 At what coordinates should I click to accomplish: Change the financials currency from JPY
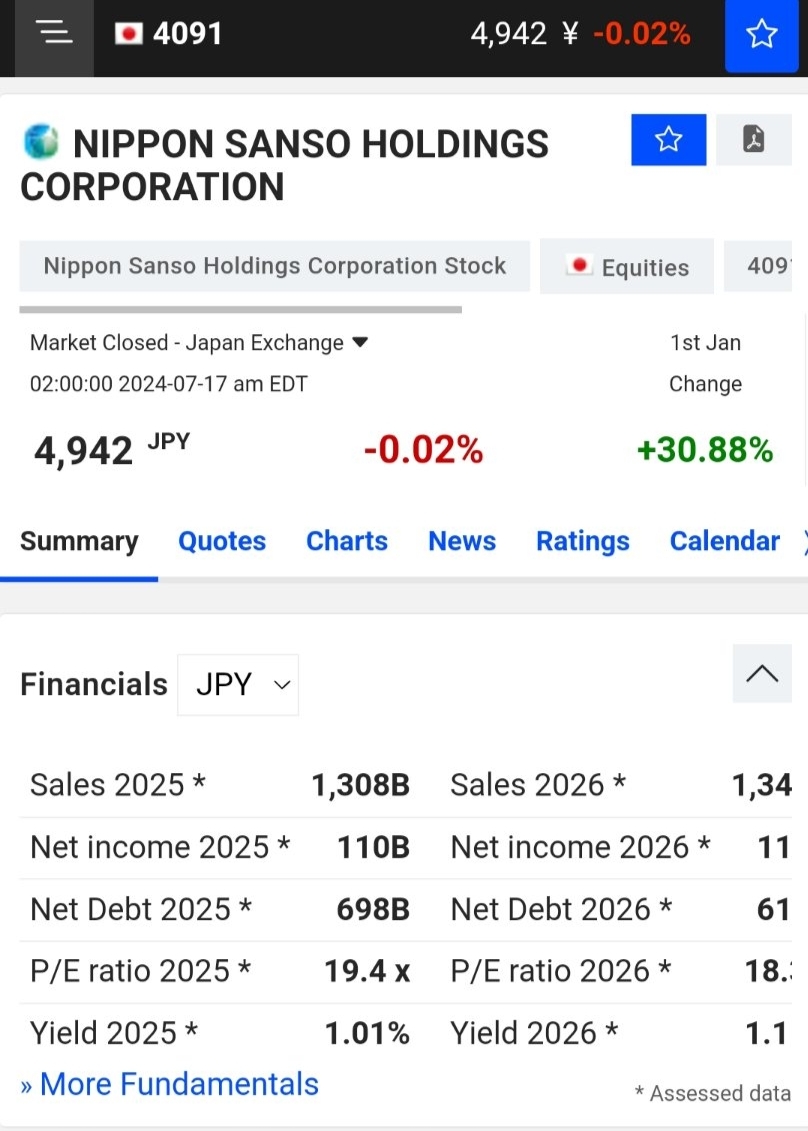238,685
